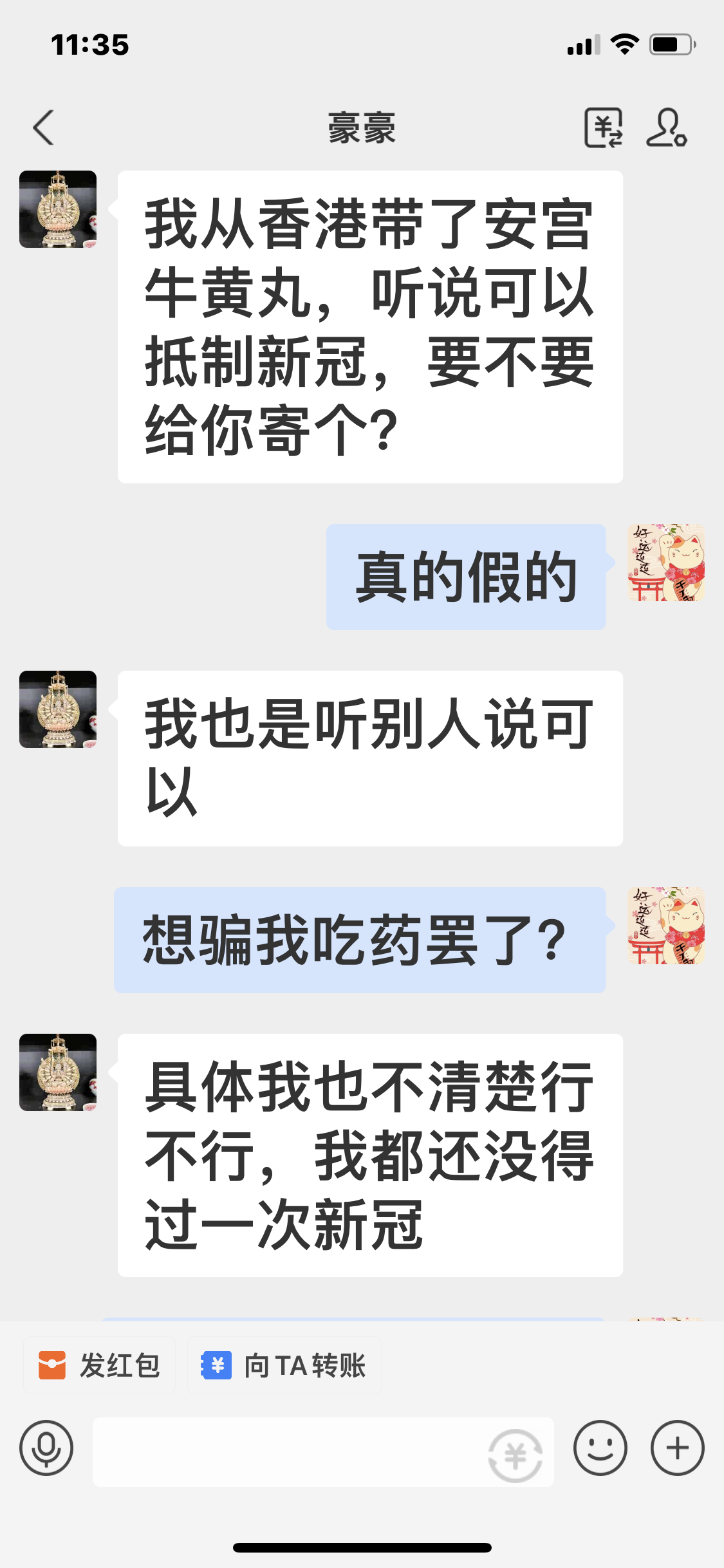Go back from the 豪豪 chat

44,127
